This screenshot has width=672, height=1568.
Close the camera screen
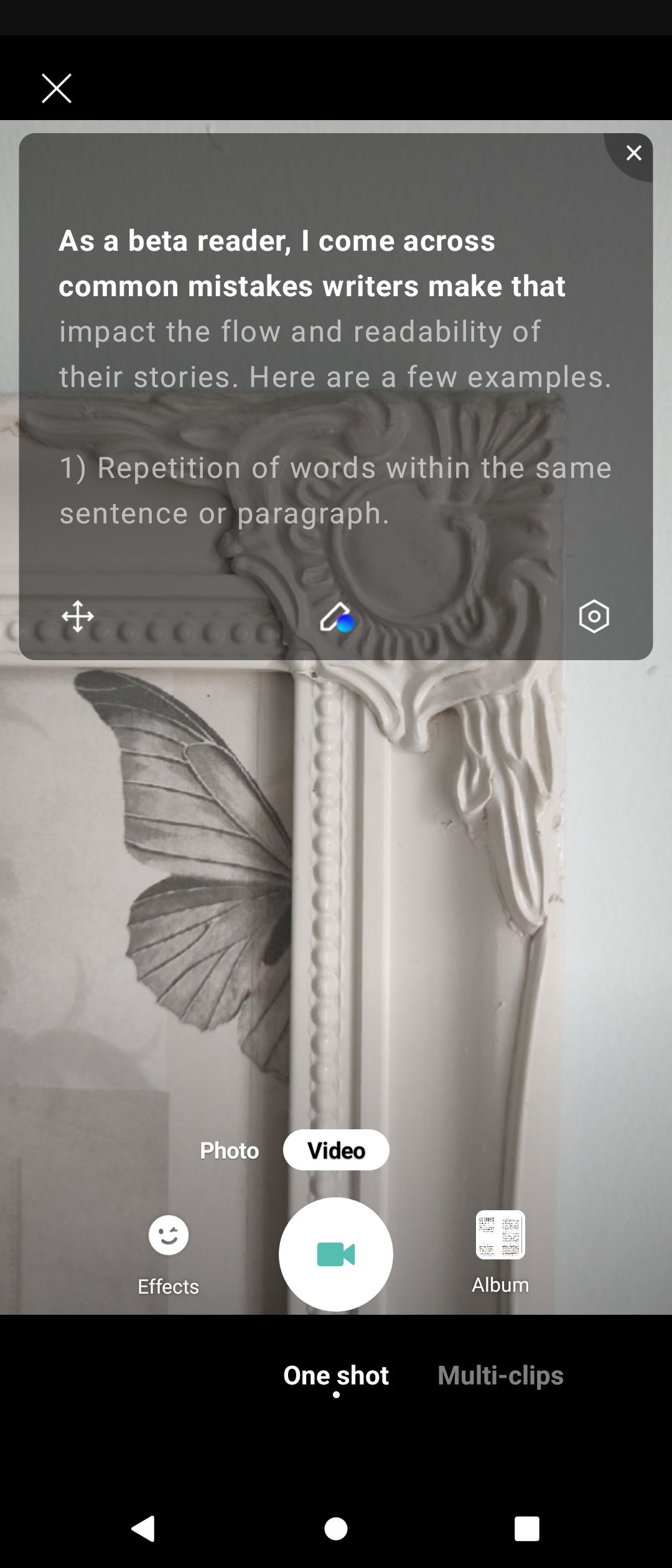click(56, 88)
